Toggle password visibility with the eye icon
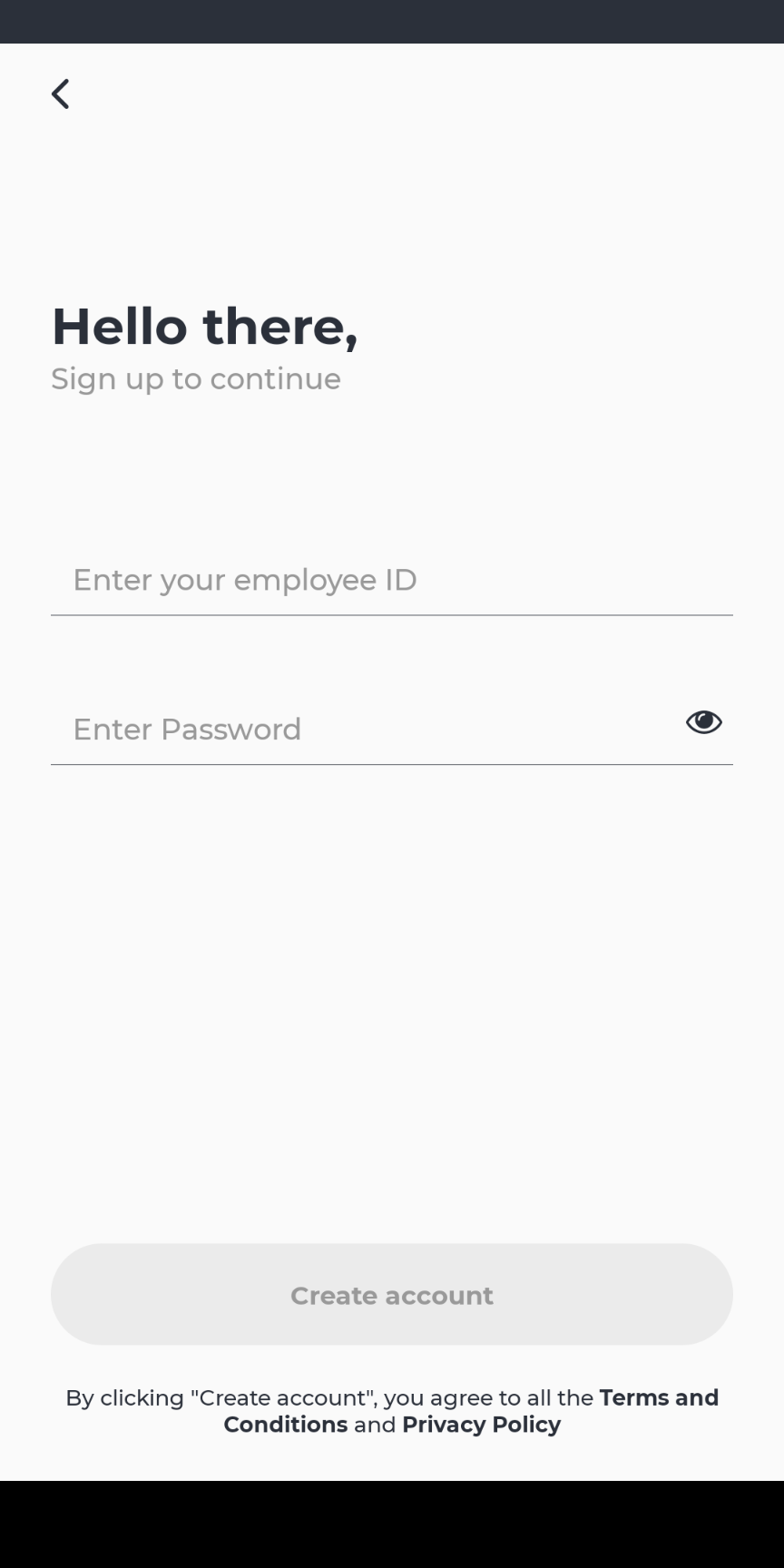 (704, 722)
